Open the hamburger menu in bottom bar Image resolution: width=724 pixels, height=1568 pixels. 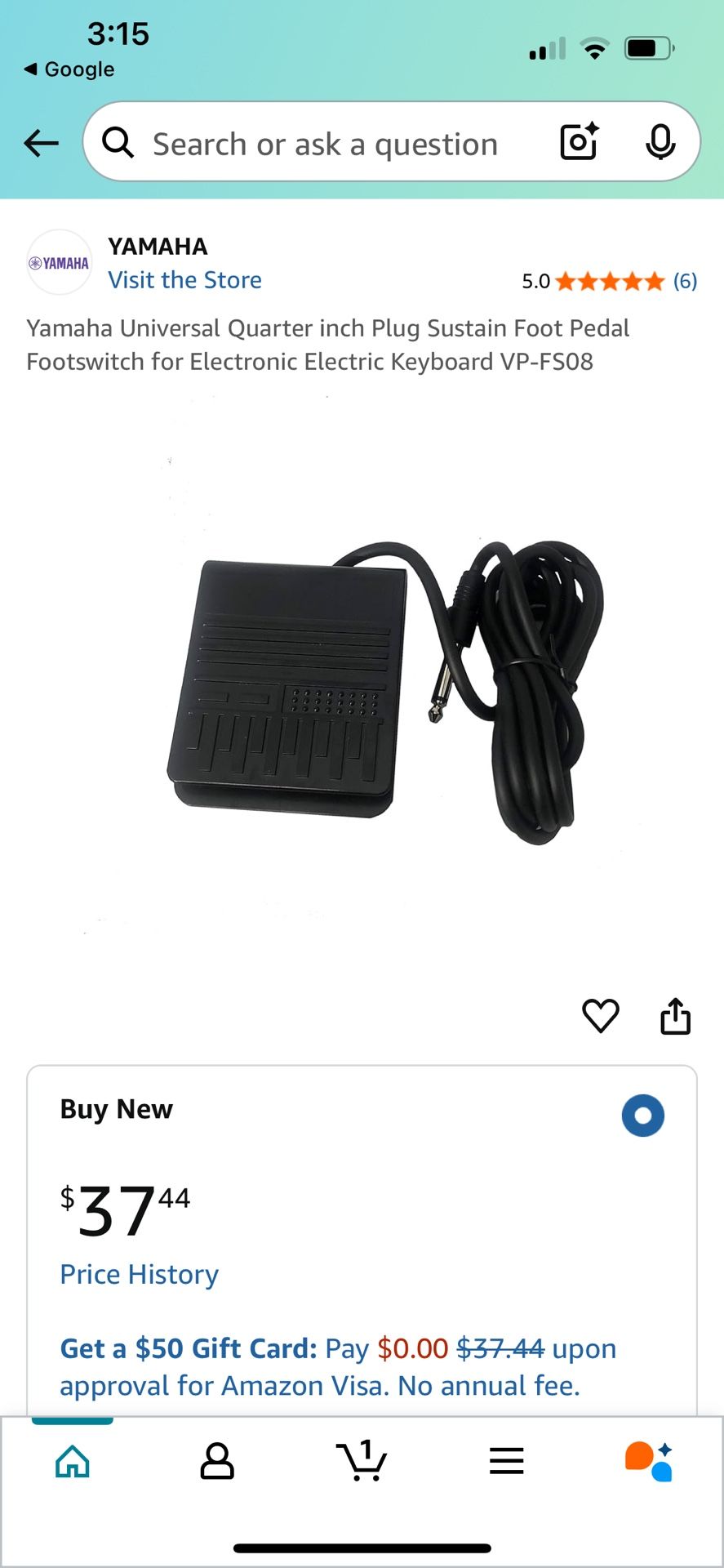506,1461
